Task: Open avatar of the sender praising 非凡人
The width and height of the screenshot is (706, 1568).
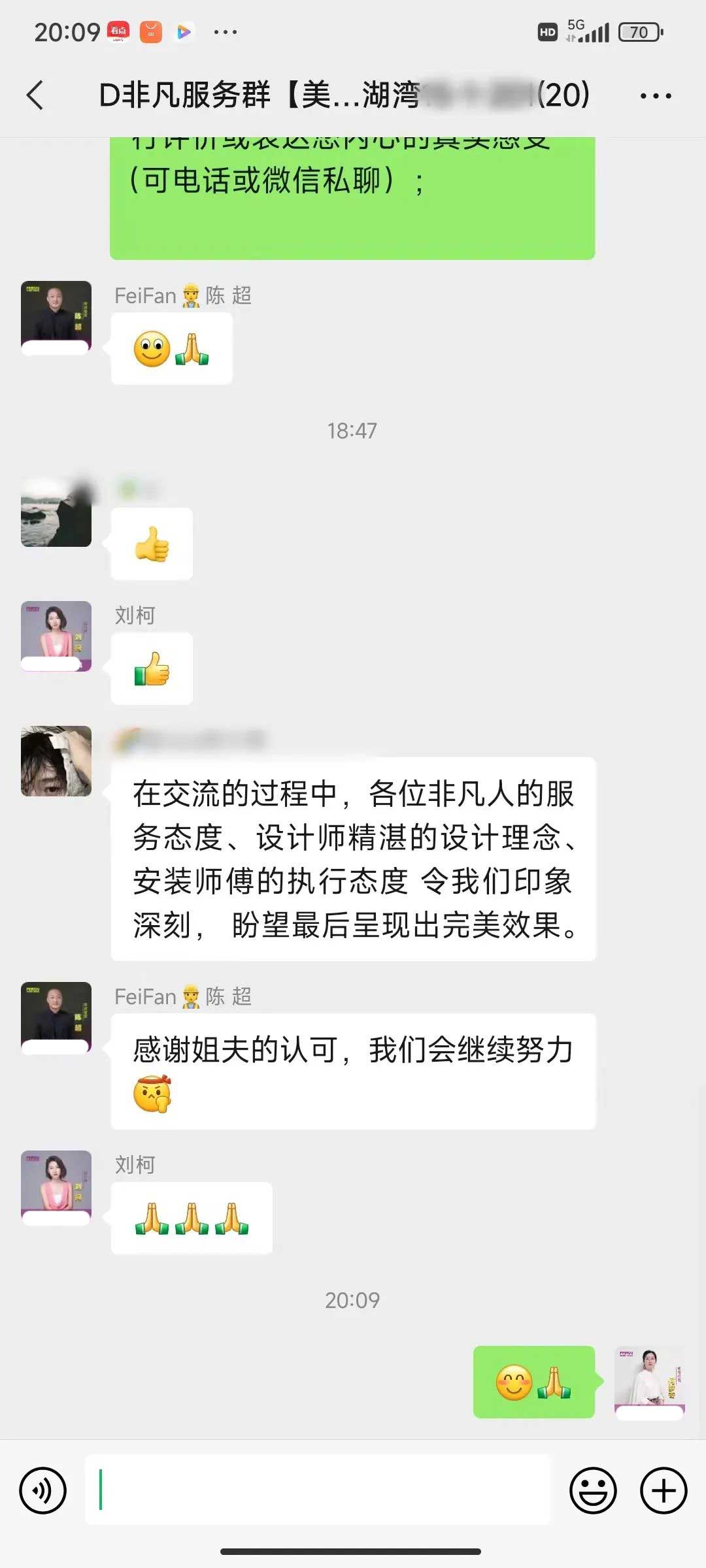Action: click(x=56, y=761)
